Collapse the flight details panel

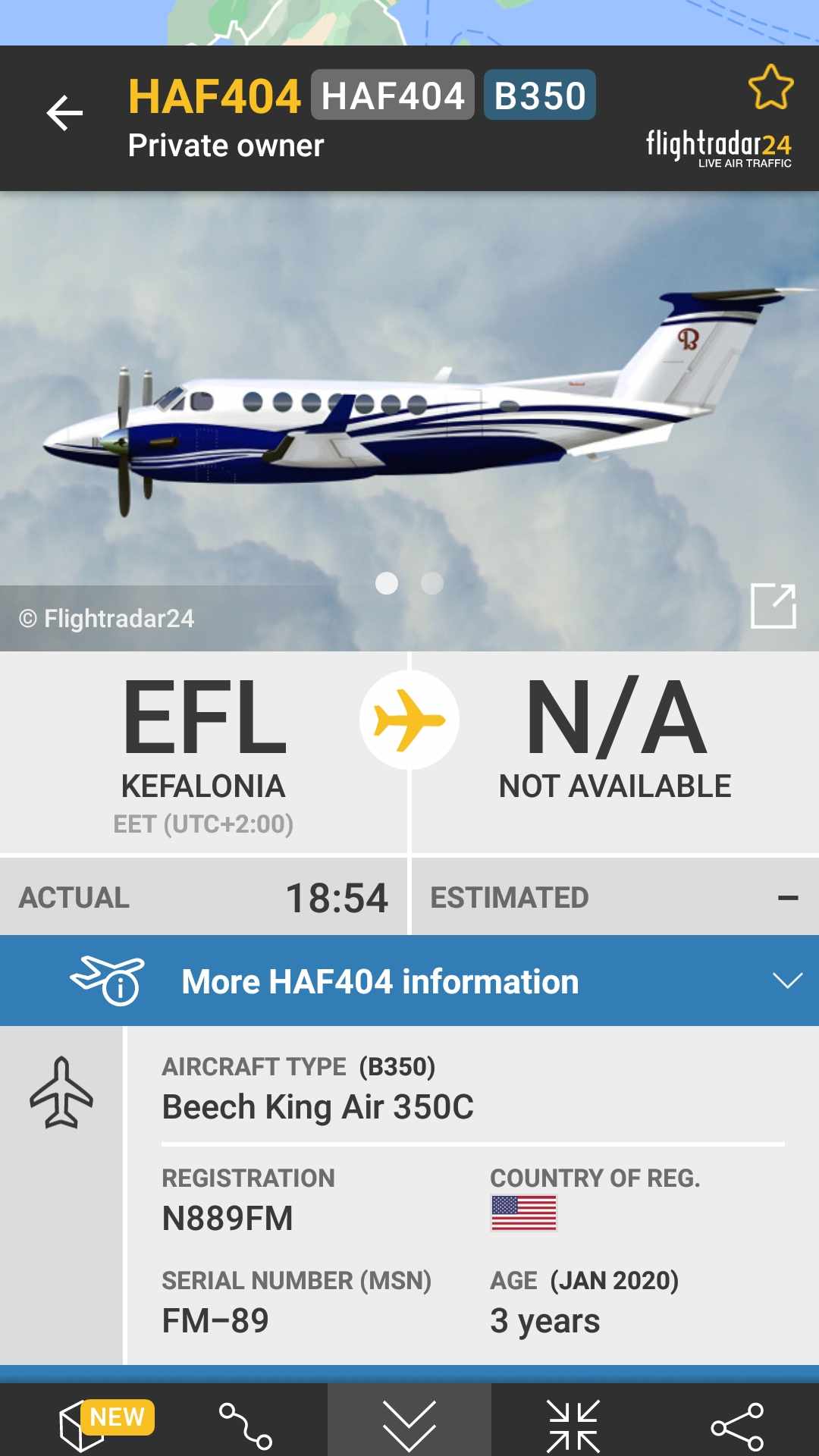pos(409,1424)
